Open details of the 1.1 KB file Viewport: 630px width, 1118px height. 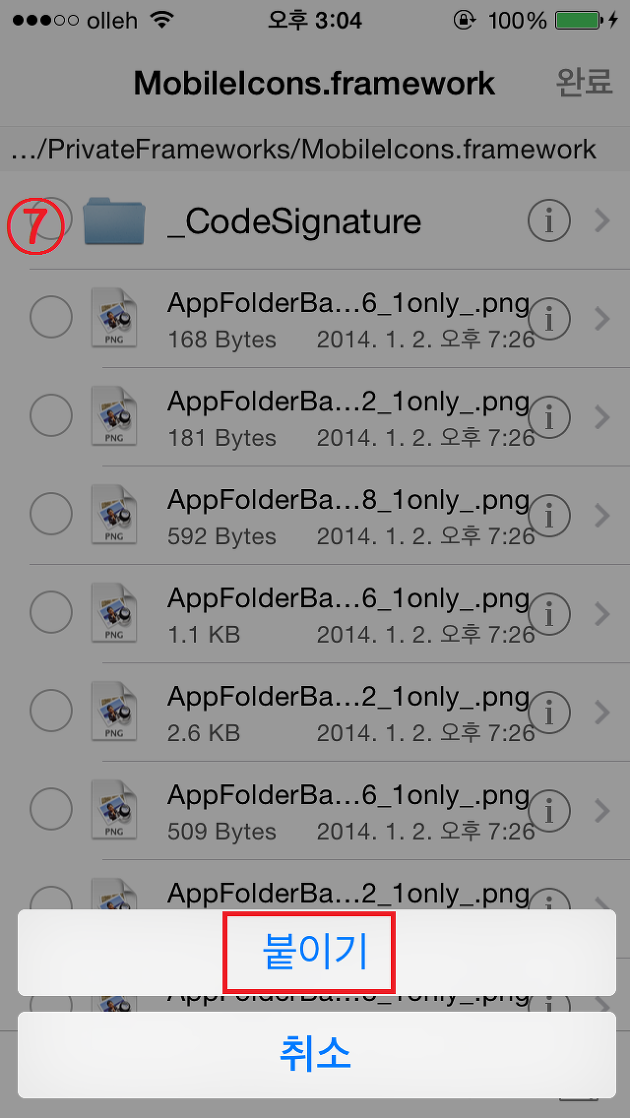(x=548, y=613)
